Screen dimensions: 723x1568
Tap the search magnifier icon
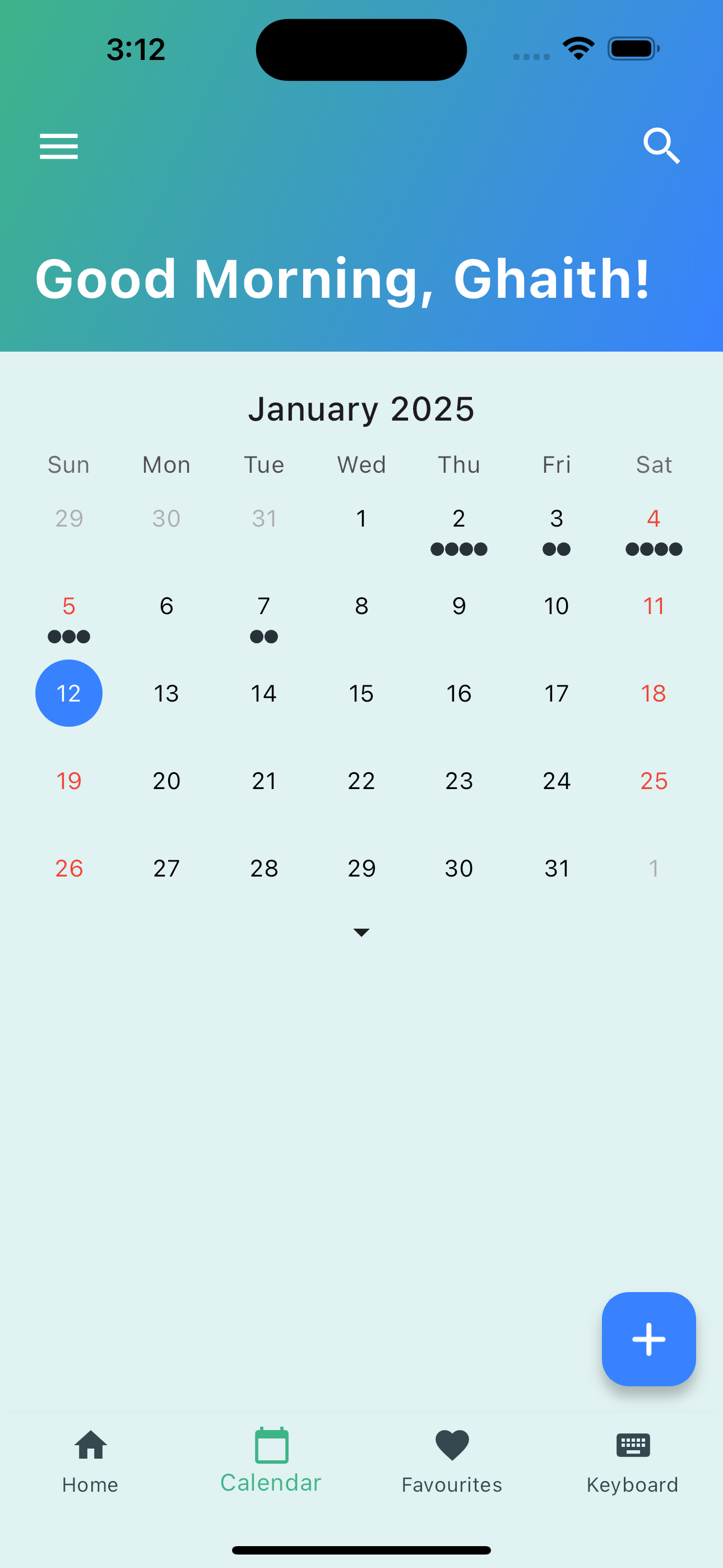(x=661, y=146)
